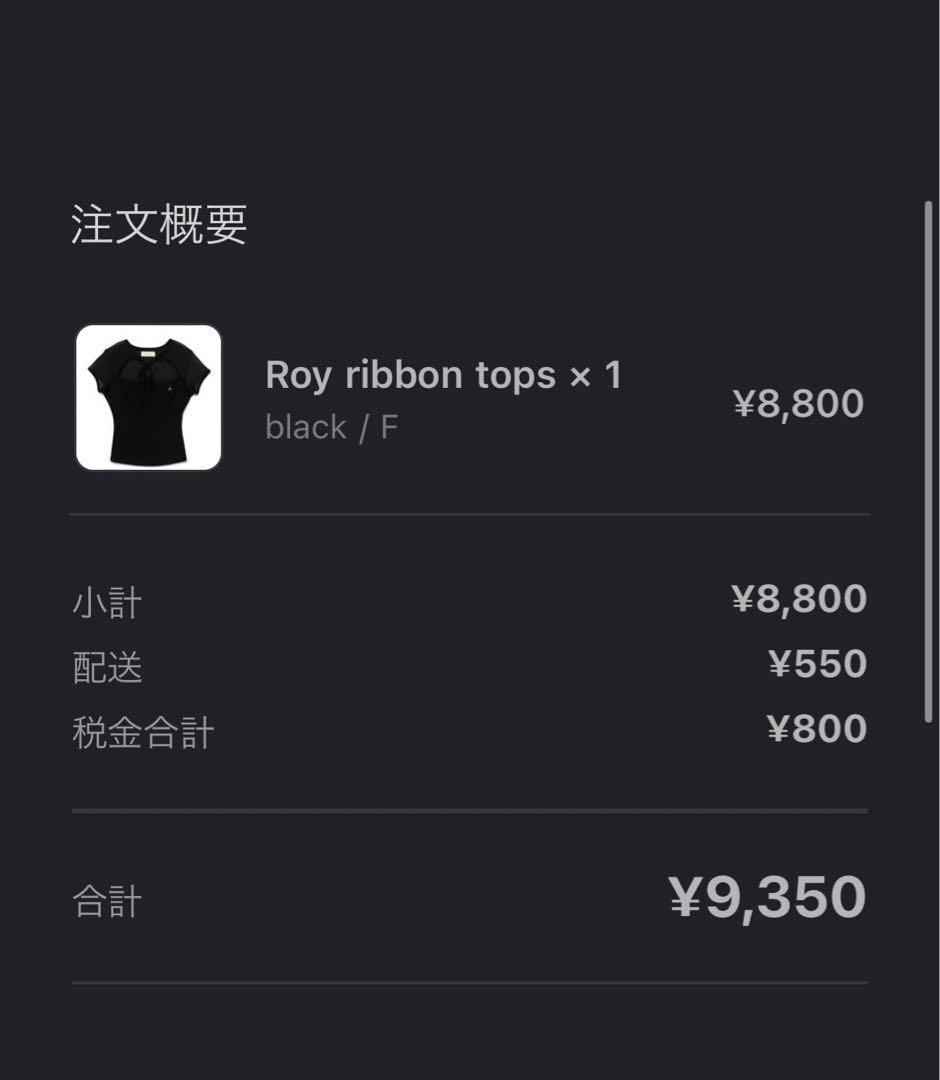Select the 合計 total label
Screen dimensions: 940x1080
[105, 901]
